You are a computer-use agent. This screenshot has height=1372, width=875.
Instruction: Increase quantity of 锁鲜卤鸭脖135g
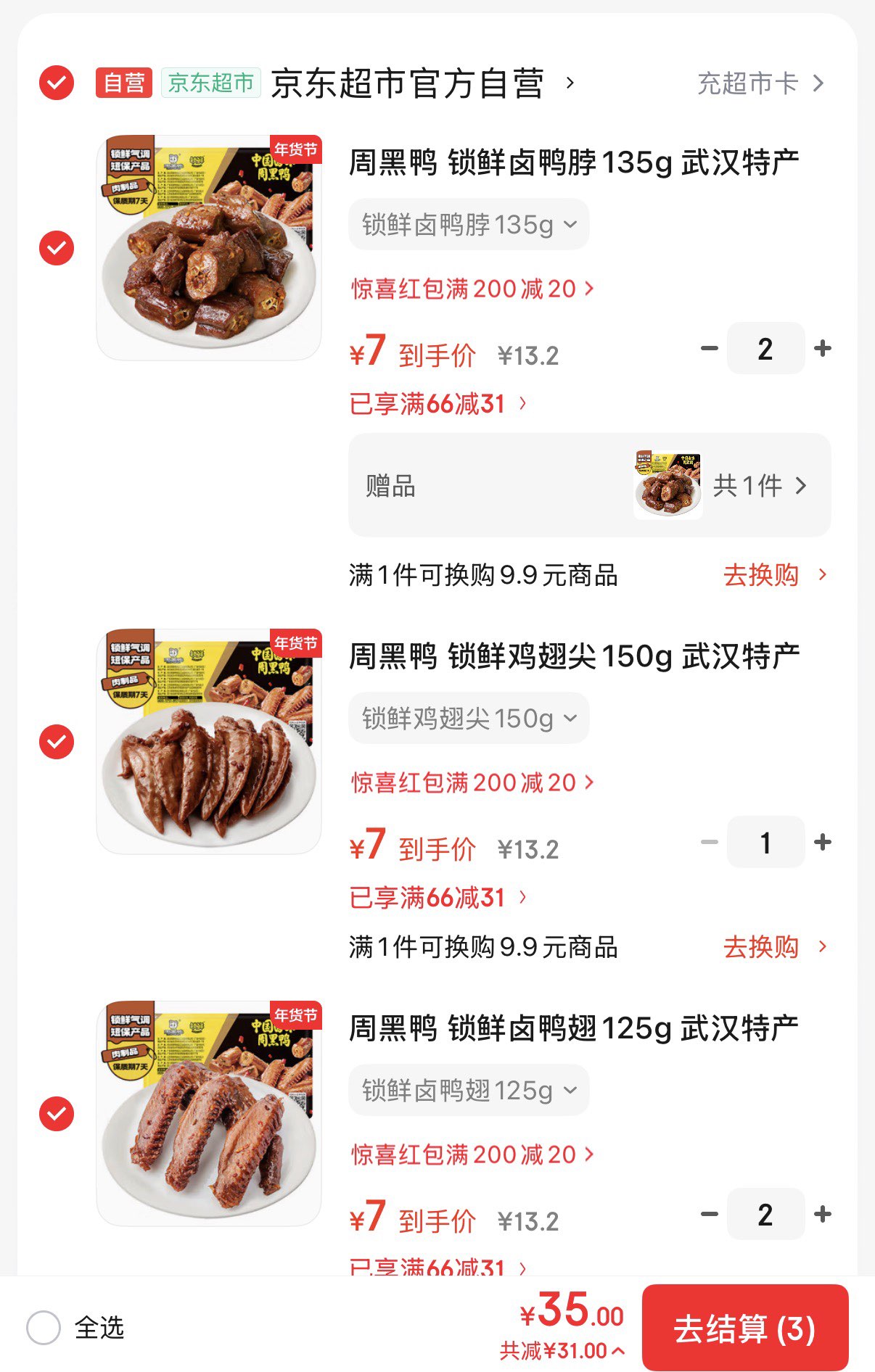pos(823,349)
